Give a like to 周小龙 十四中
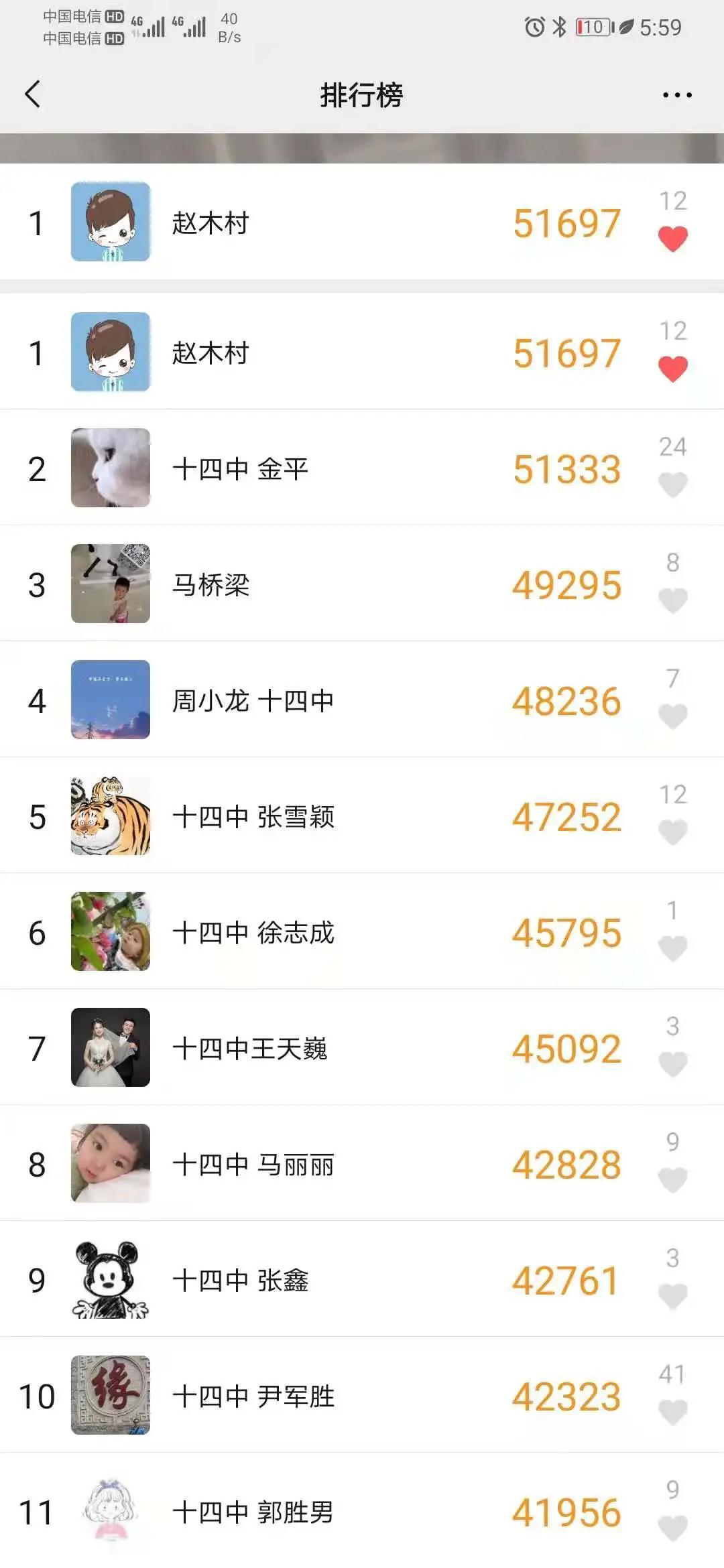724x1568 pixels. pos(672,716)
